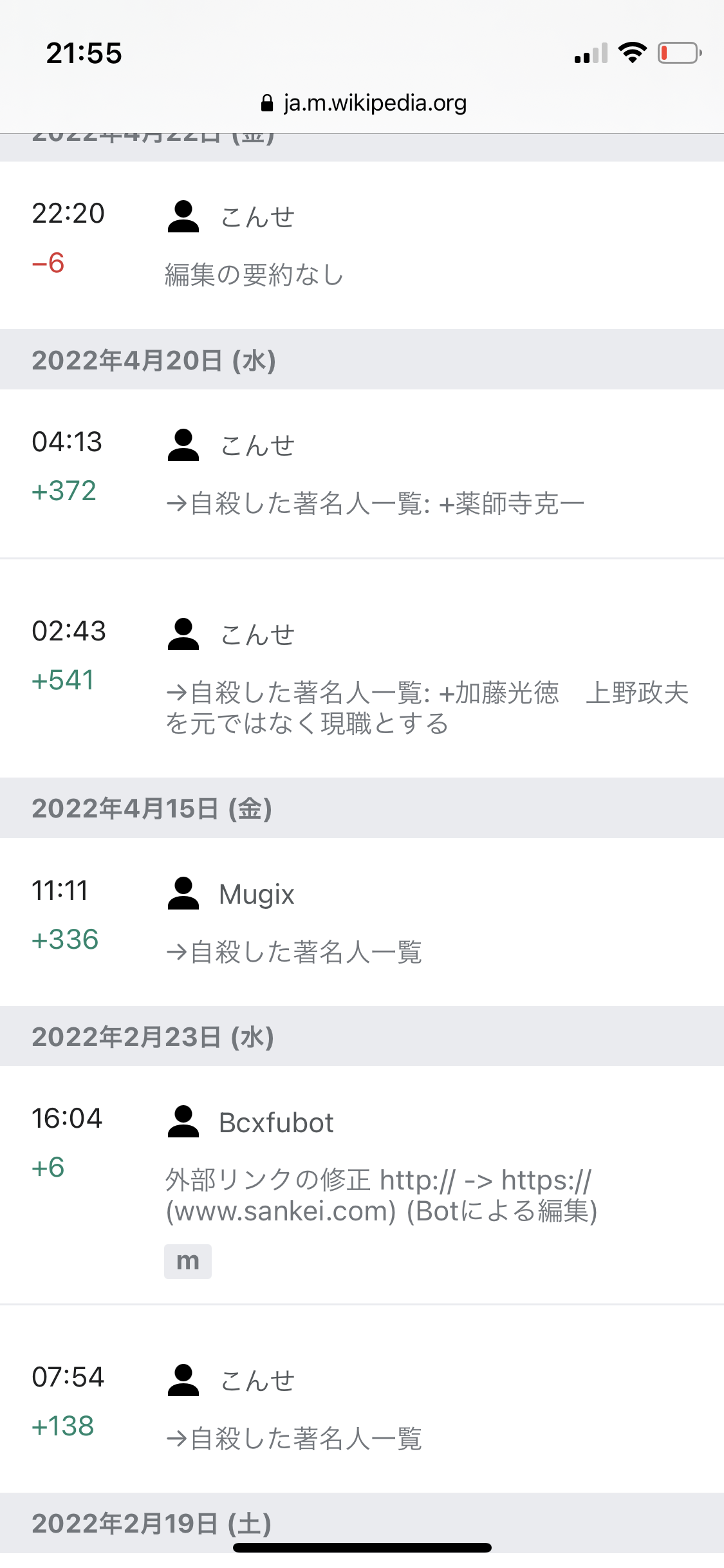This screenshot has width=724, height=1568.
Task: Visit Bcxfubot's user page
Action: (x=275, y=1123)
